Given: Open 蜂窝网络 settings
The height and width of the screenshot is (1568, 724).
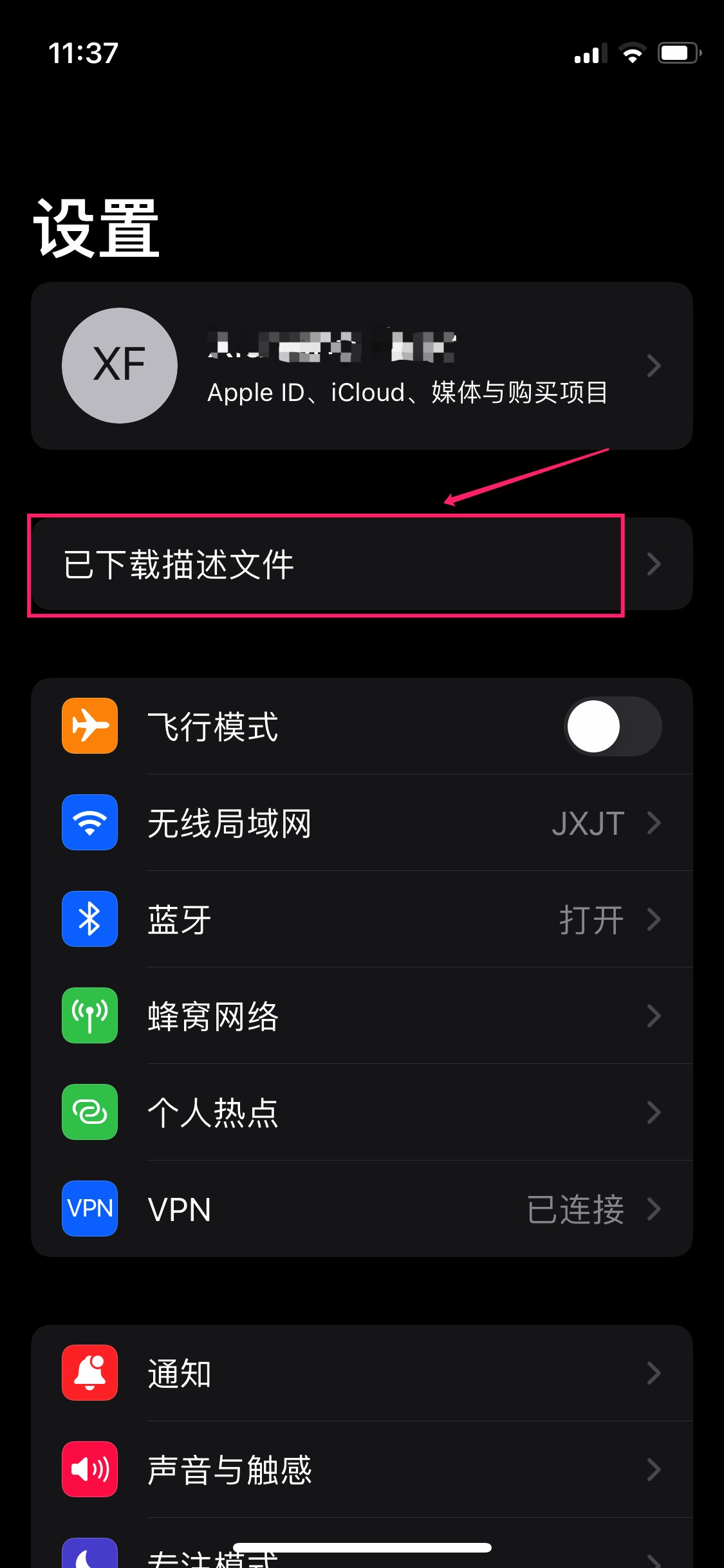Looking at the screenshot, I should tap(362, 1016).
